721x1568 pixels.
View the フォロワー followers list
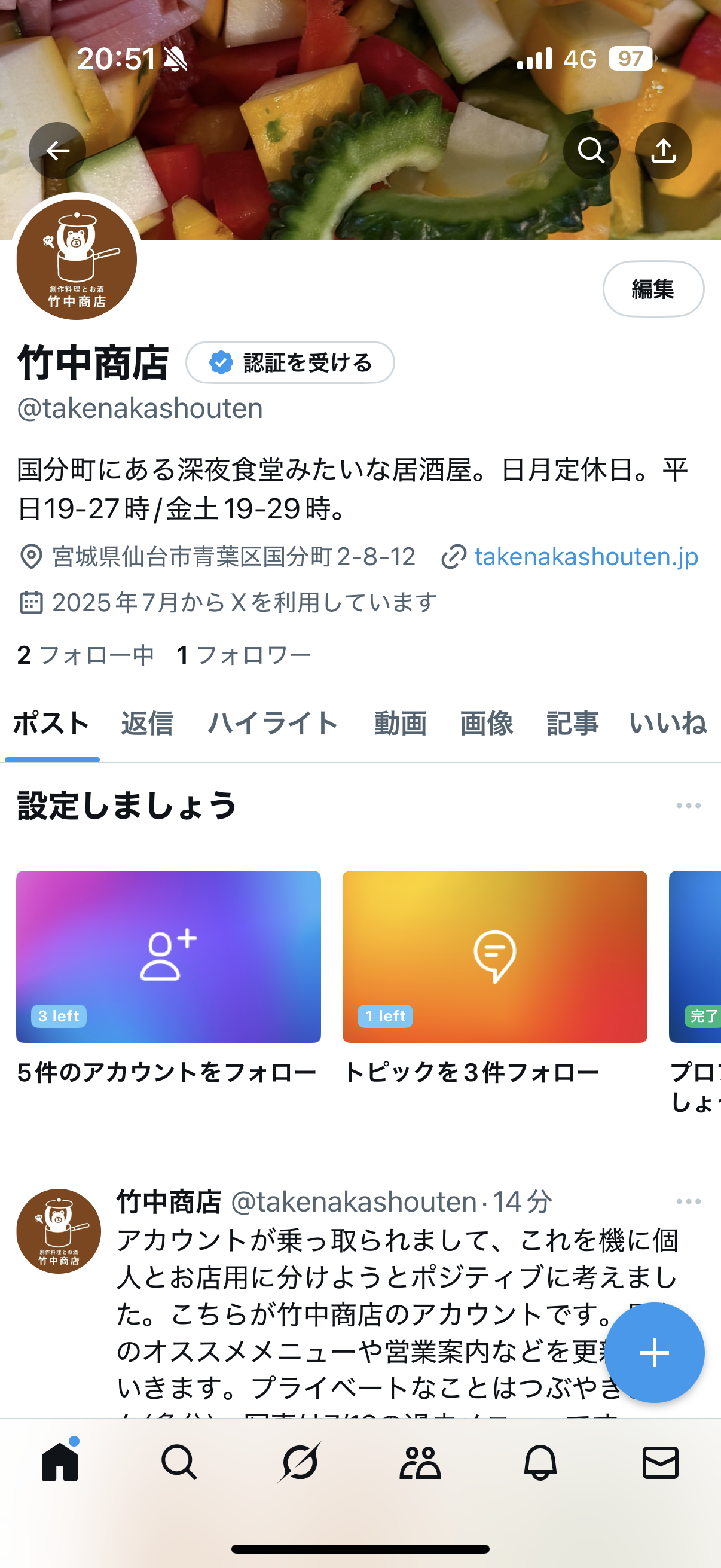[x=244, y=655]
